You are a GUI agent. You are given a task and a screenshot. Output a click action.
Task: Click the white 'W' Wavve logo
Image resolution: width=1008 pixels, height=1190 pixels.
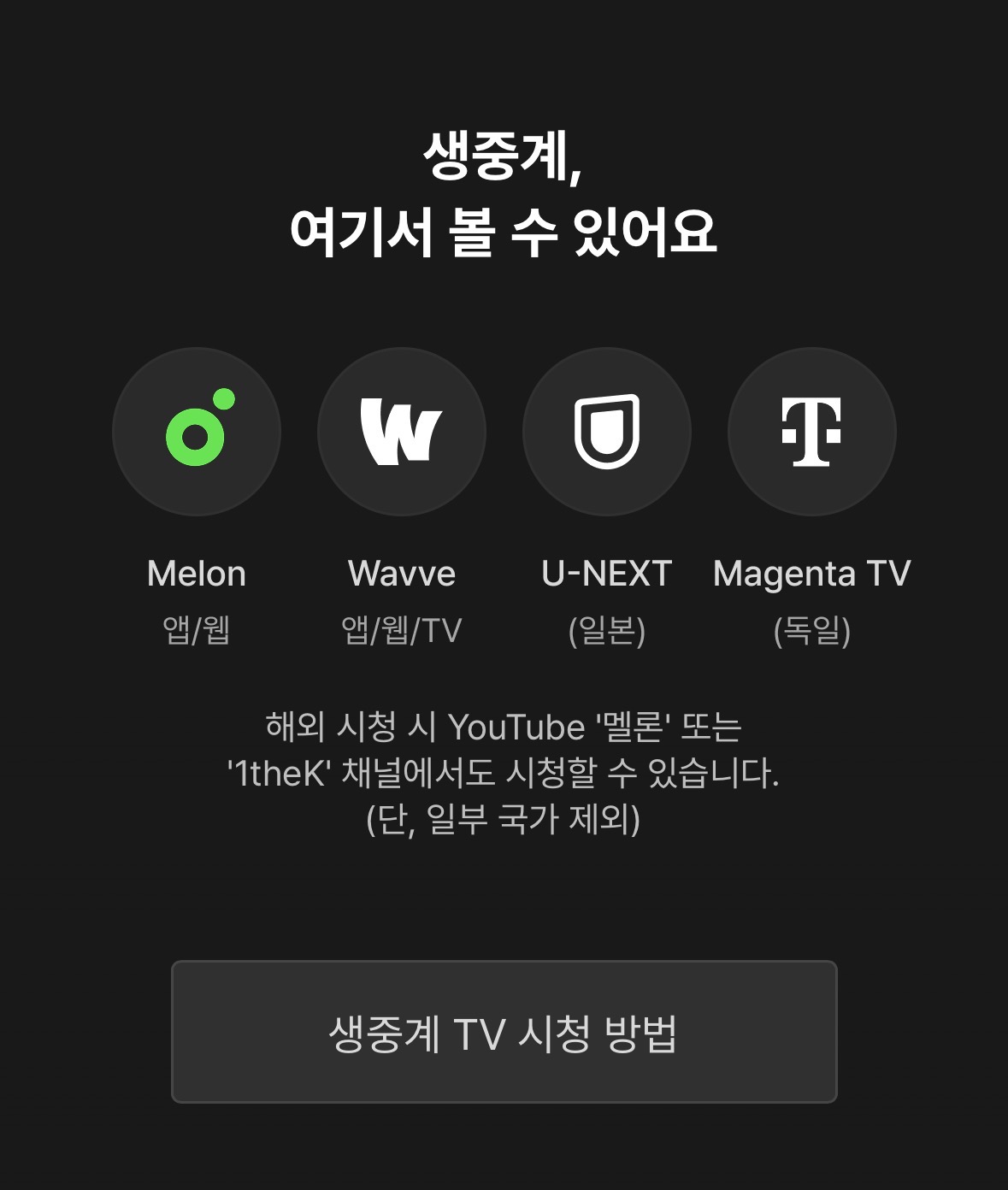tap(401, 433)
